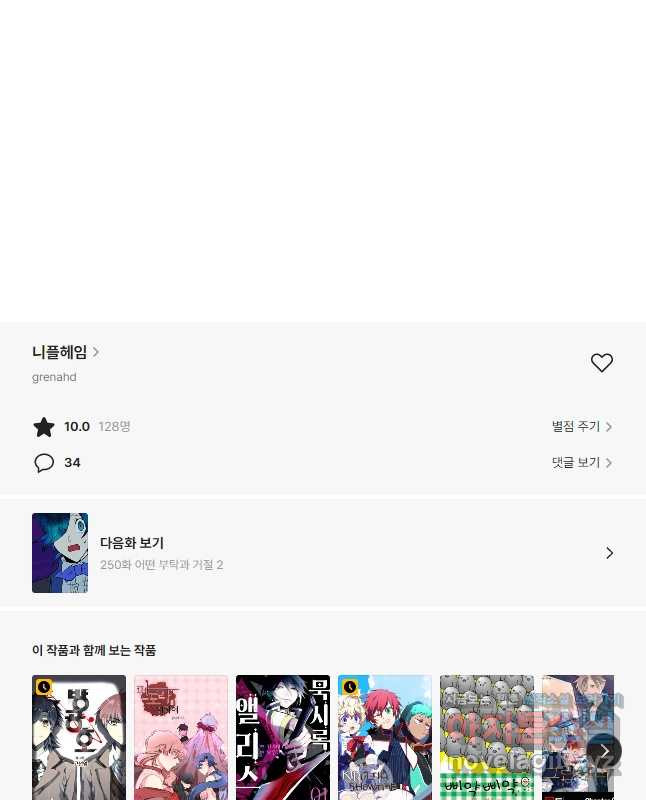Open next episode 250화 어떤 부탁과 거절 2
Viewport: 646px width, 800px height.
click(x=322, y=553)
